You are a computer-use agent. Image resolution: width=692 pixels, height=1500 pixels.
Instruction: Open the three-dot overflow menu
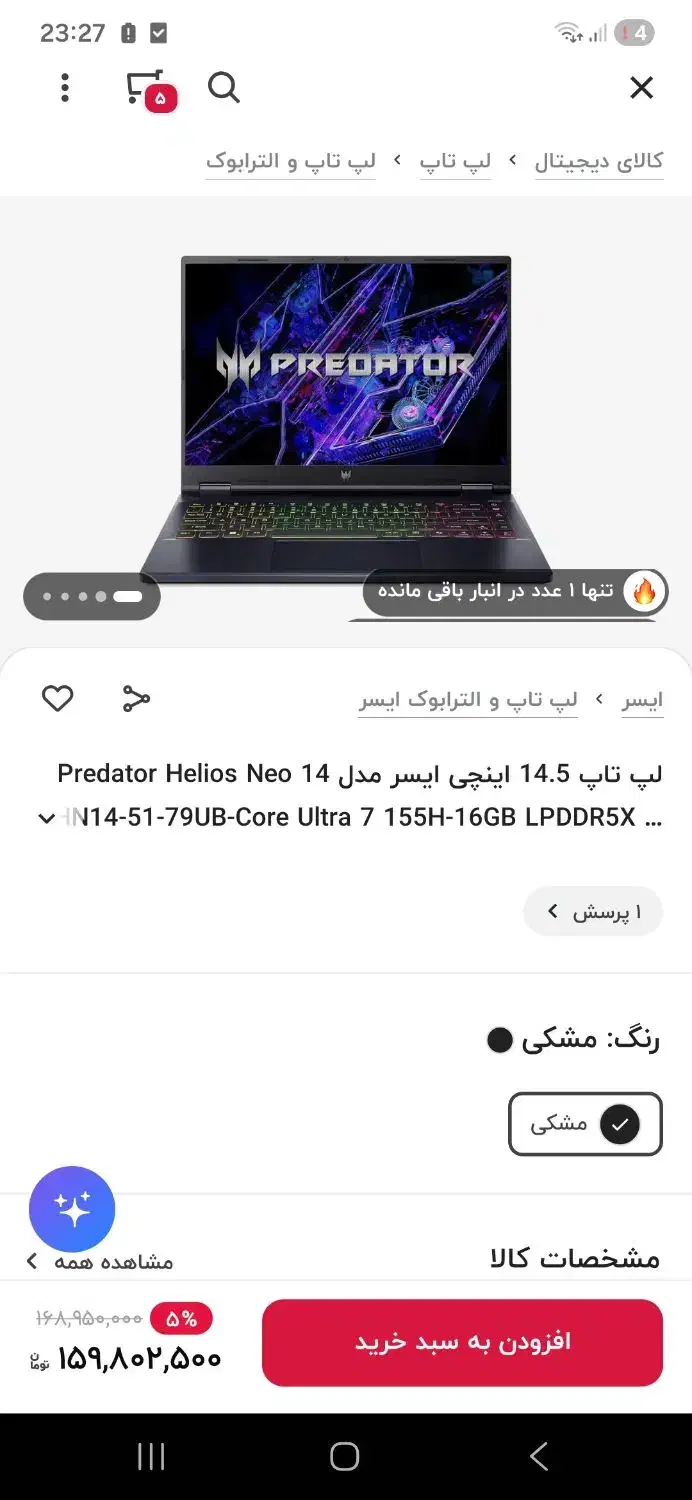point(65,88)
